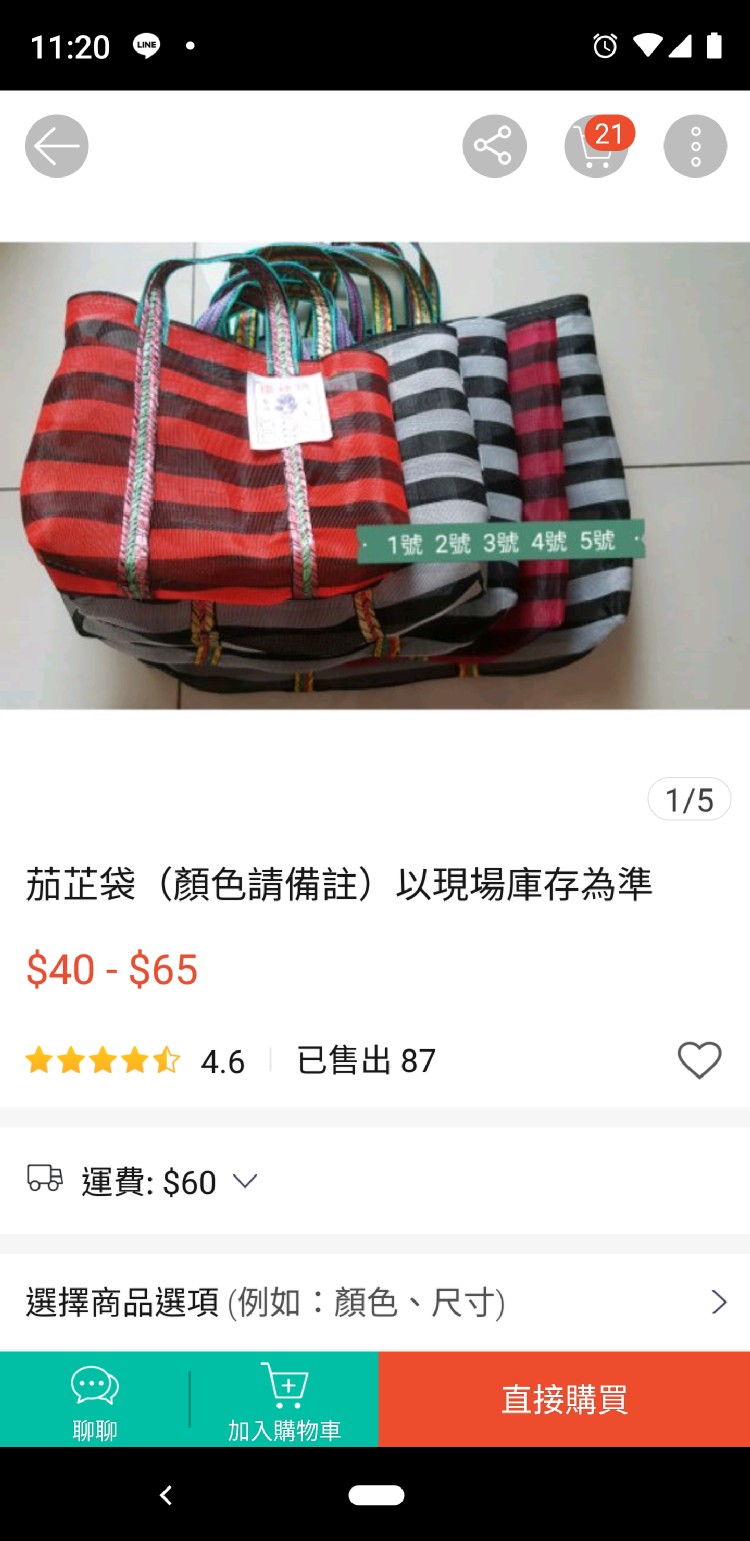Chat with the seller via 聊聊
Viewport: 750px width, 1541px height.
click(95, 1400)
